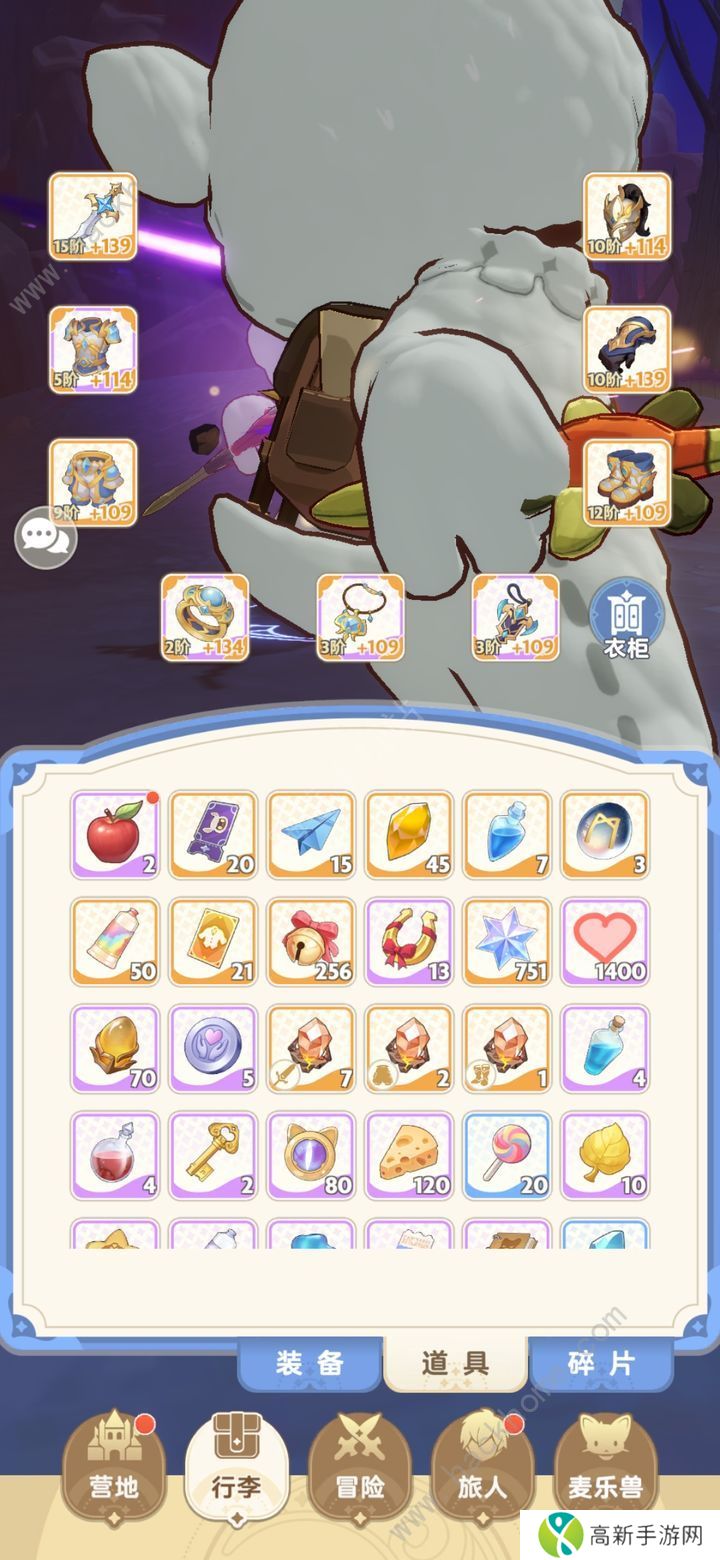This screenshot has height=1560, width=720.
Task: Select the heart item with 1400
Action: 605,942
